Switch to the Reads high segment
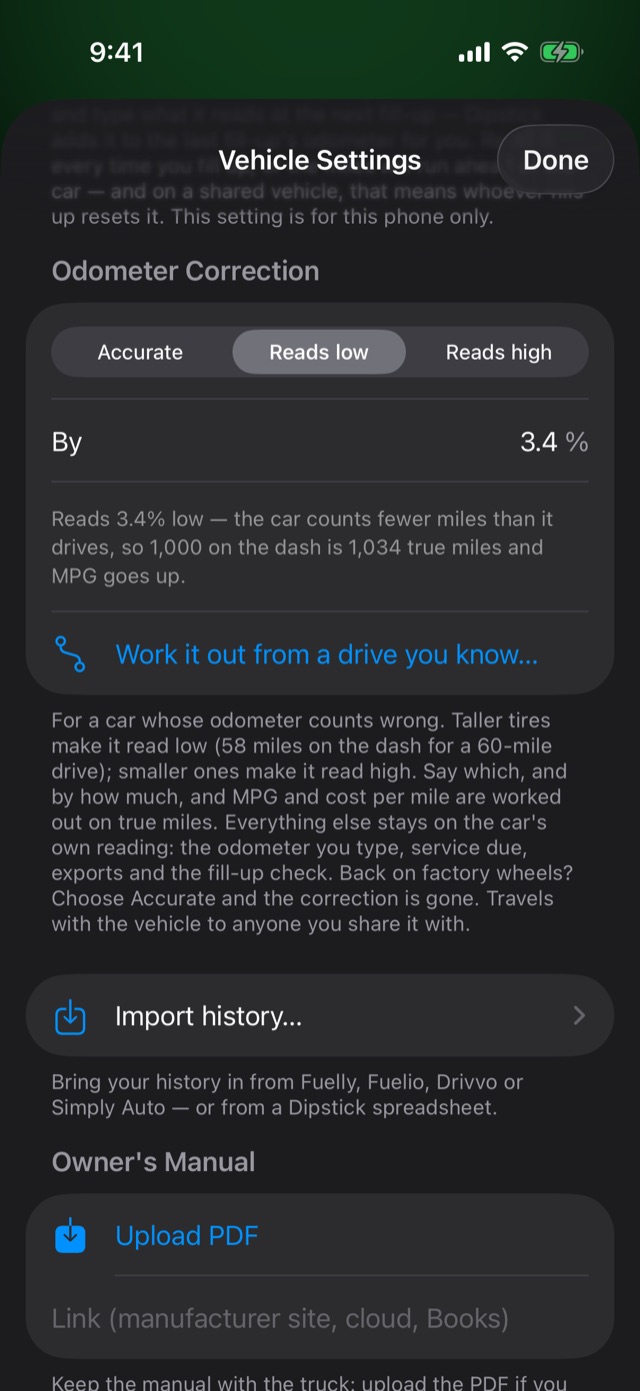640x1391 pixels. coord(498,352)
